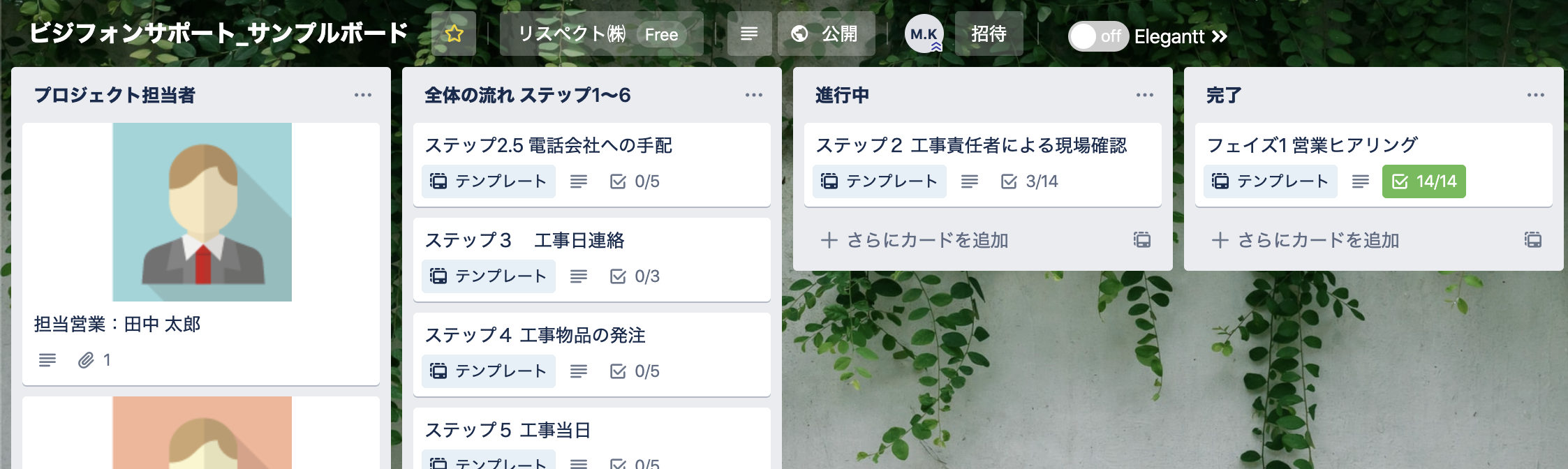Add another card to 進行中 list
Screen dimensions: 1568x469
[927, 240]
